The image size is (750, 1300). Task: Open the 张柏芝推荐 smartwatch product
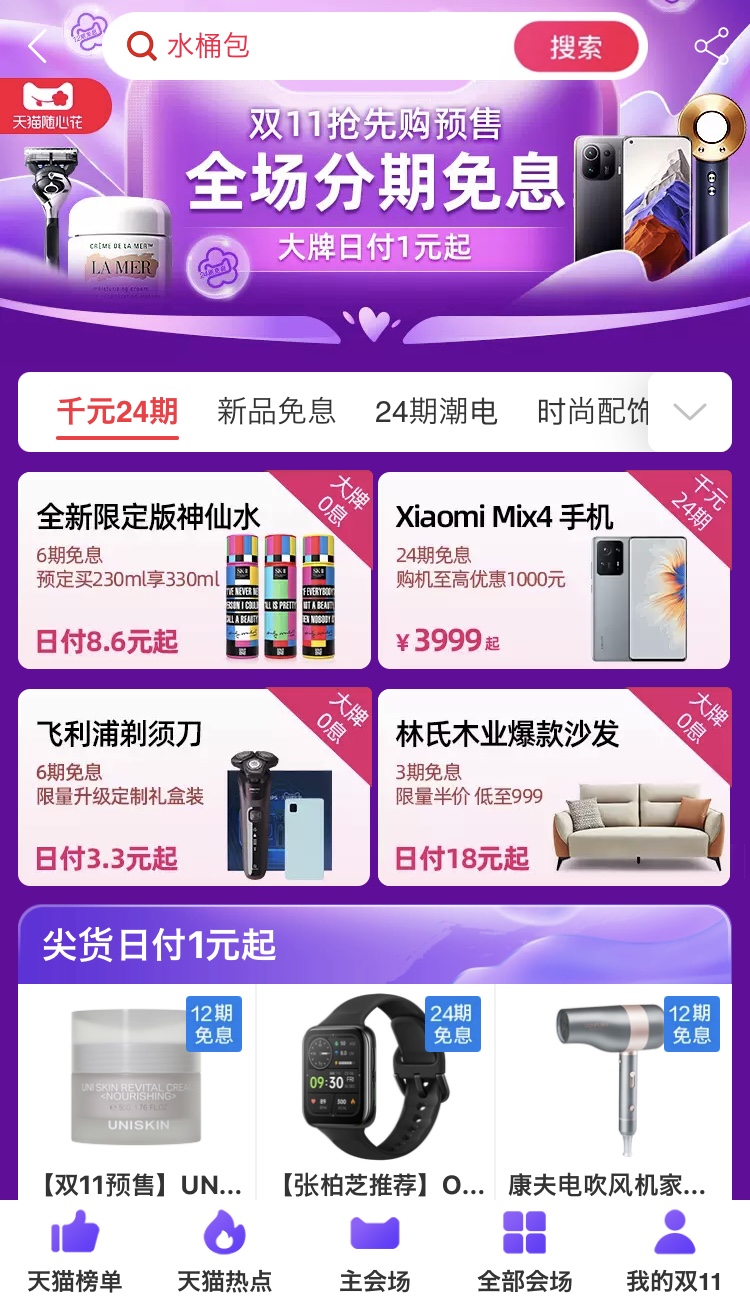coord(376,1090)
